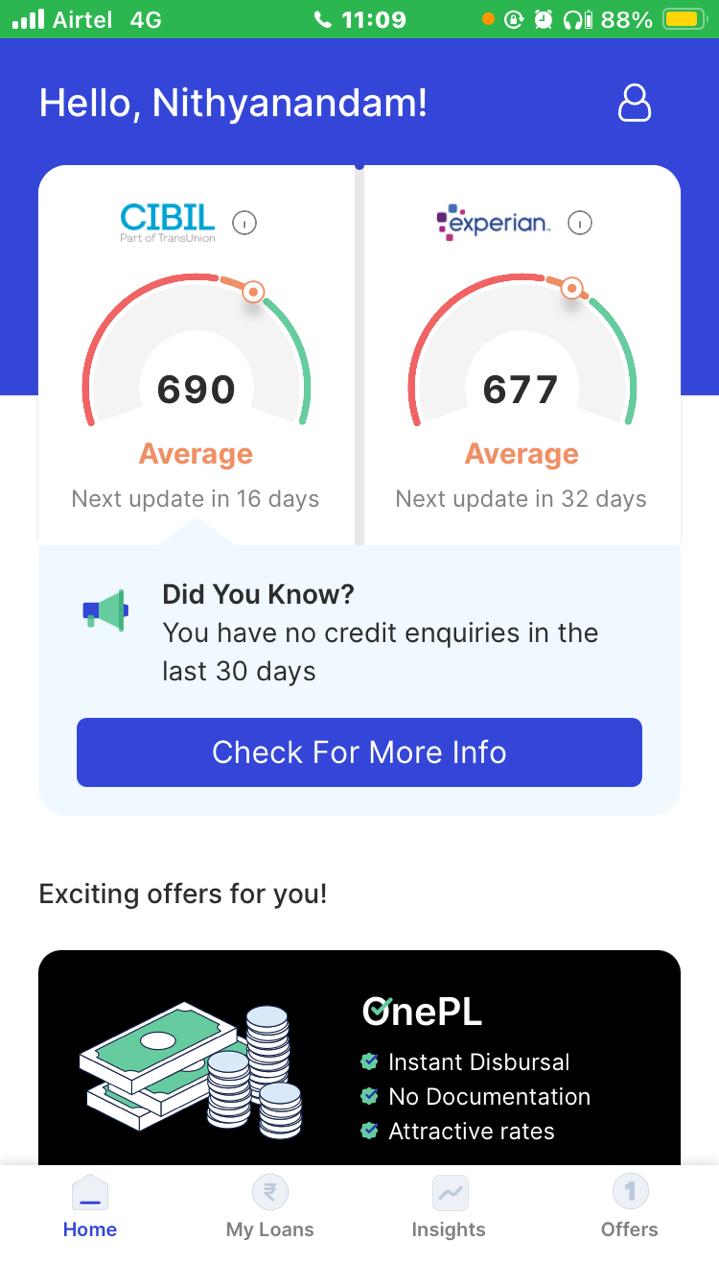Viewport: 719px width, 1280px height.
Task: Tap the info icon beside Experian
Action: [x=580, y=222]
